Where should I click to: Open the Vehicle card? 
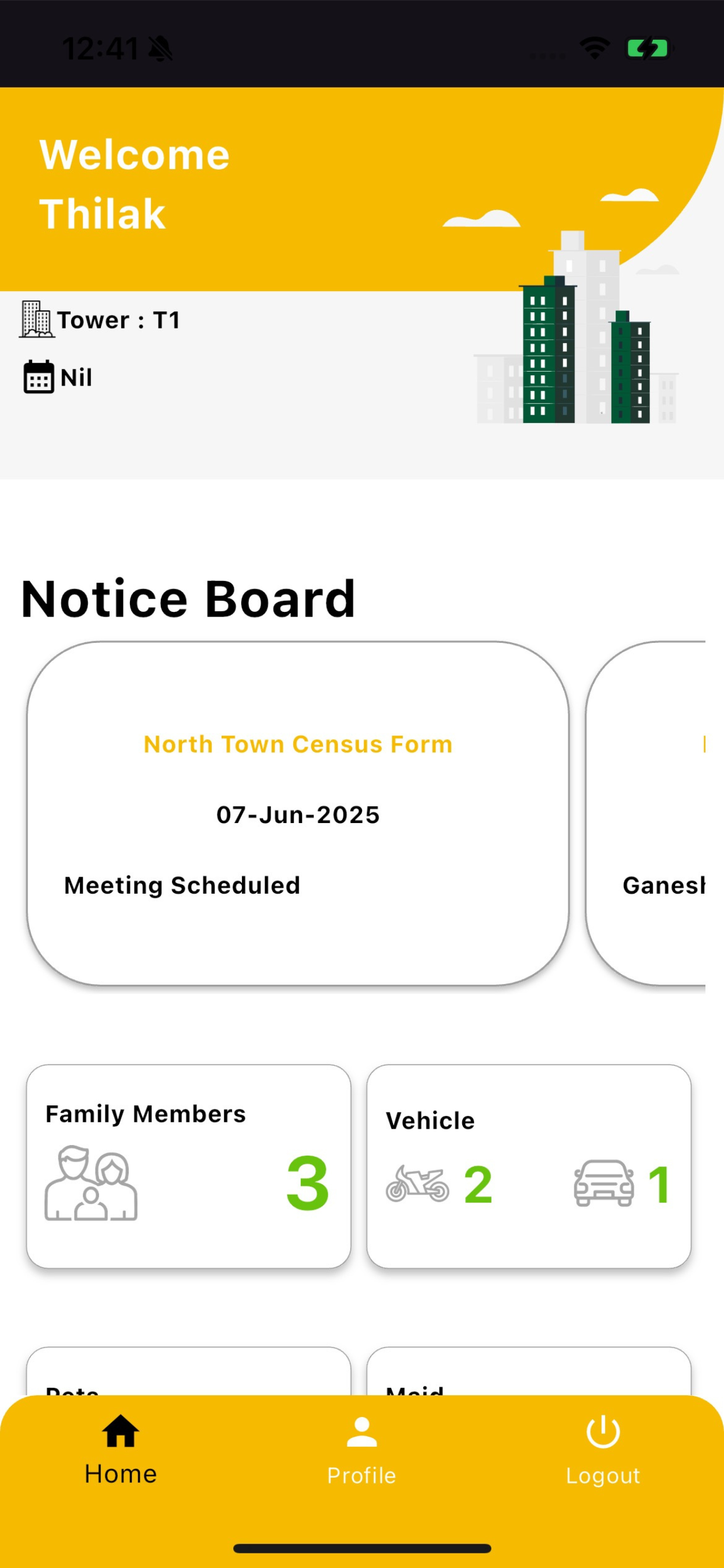529,1166
